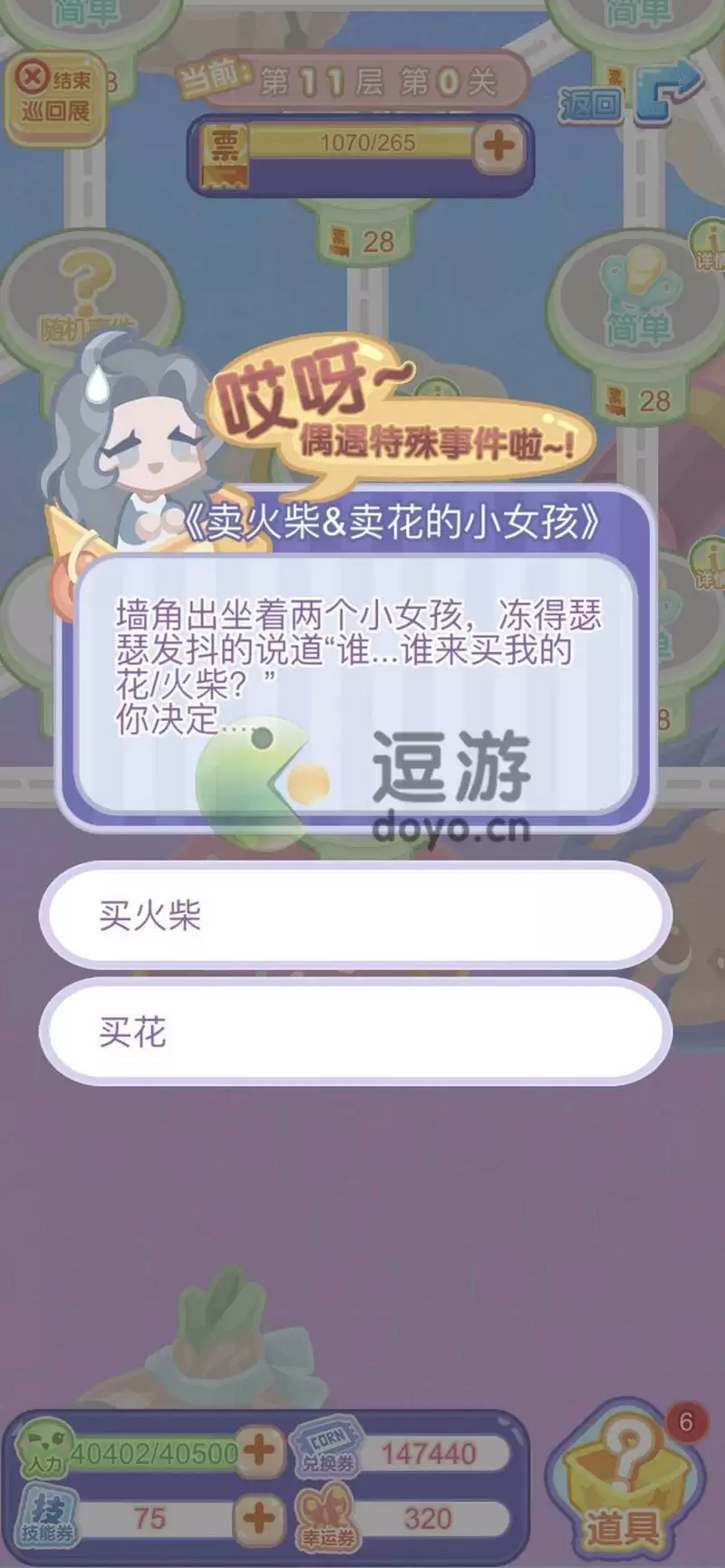Add more tickets with the plus button
The height and width of the screenshot is (1568, 725).
[x=498, y=146]
